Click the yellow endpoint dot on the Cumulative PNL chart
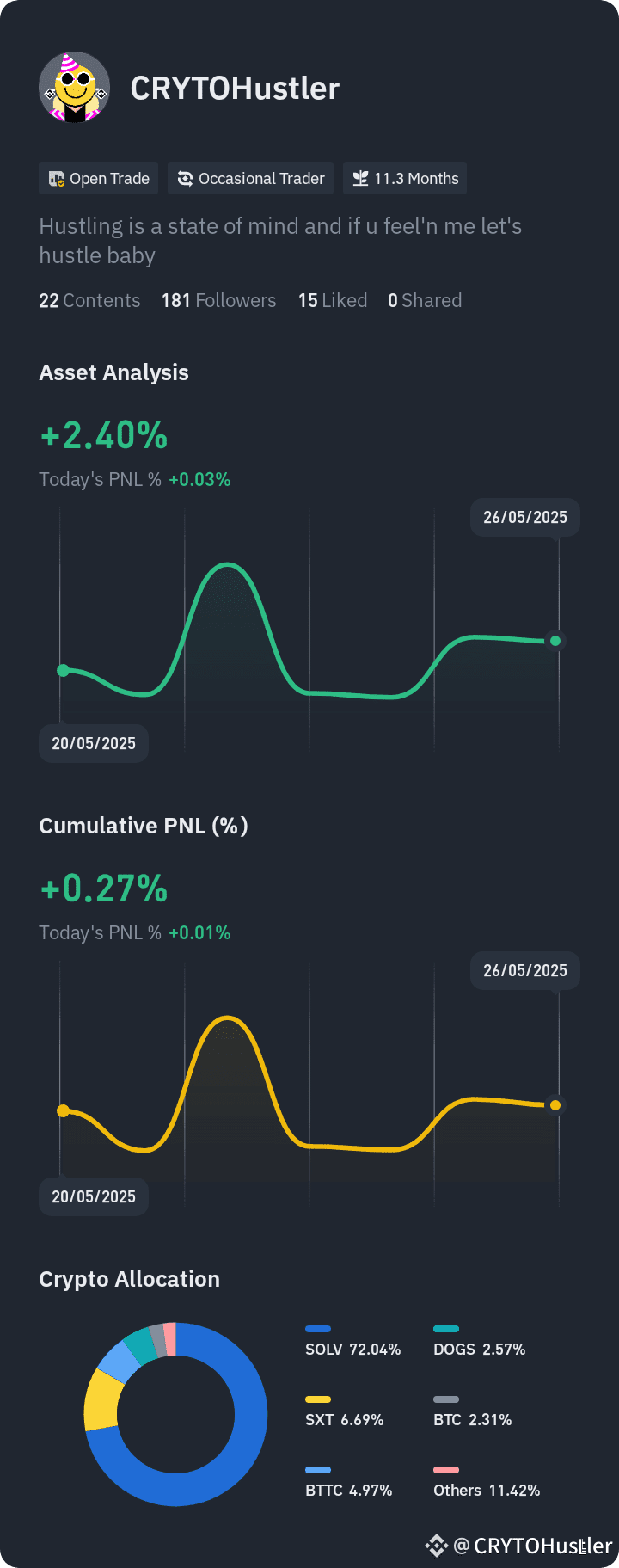 coord(555,1104)
